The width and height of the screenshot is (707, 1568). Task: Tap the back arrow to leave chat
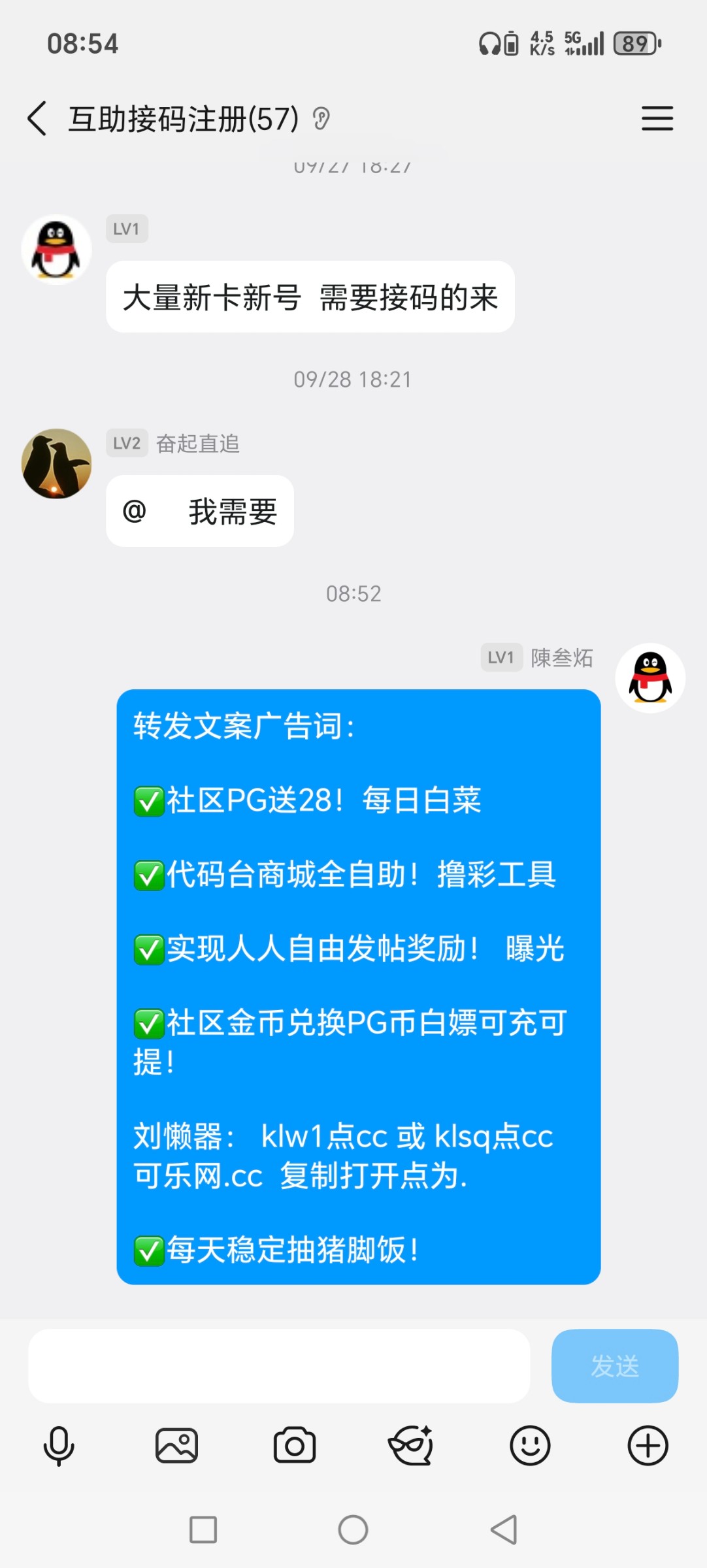(x=37, y=119)
